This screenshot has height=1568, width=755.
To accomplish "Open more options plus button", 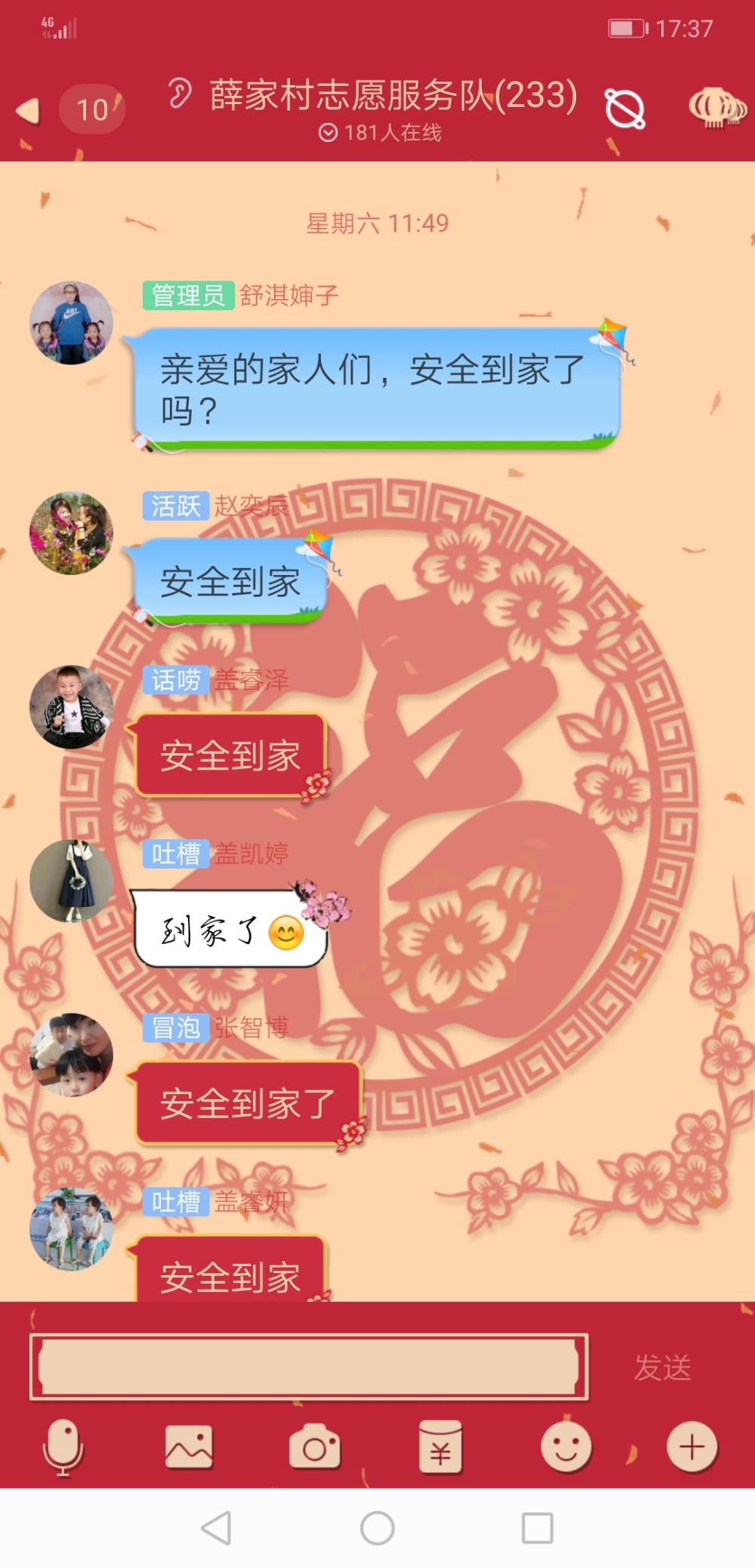I will click(692, 1447).
